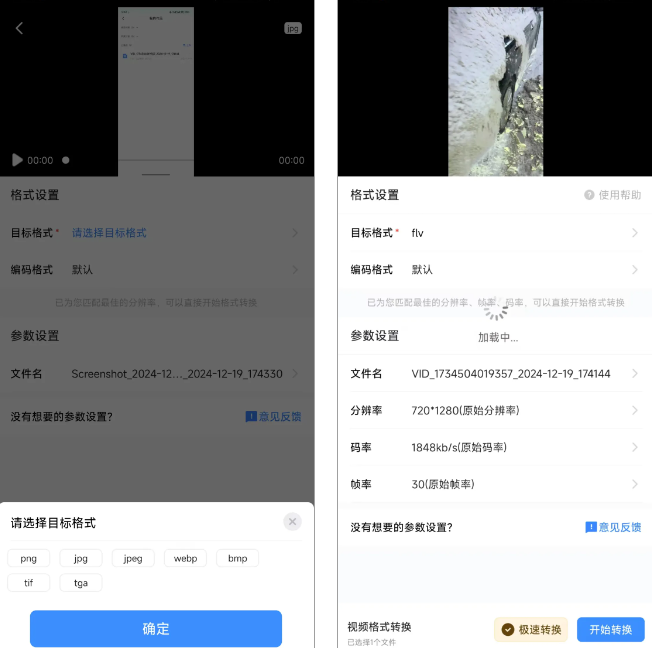Select webp format option
This screenshot has width=652, height=648.
[185, 558]
